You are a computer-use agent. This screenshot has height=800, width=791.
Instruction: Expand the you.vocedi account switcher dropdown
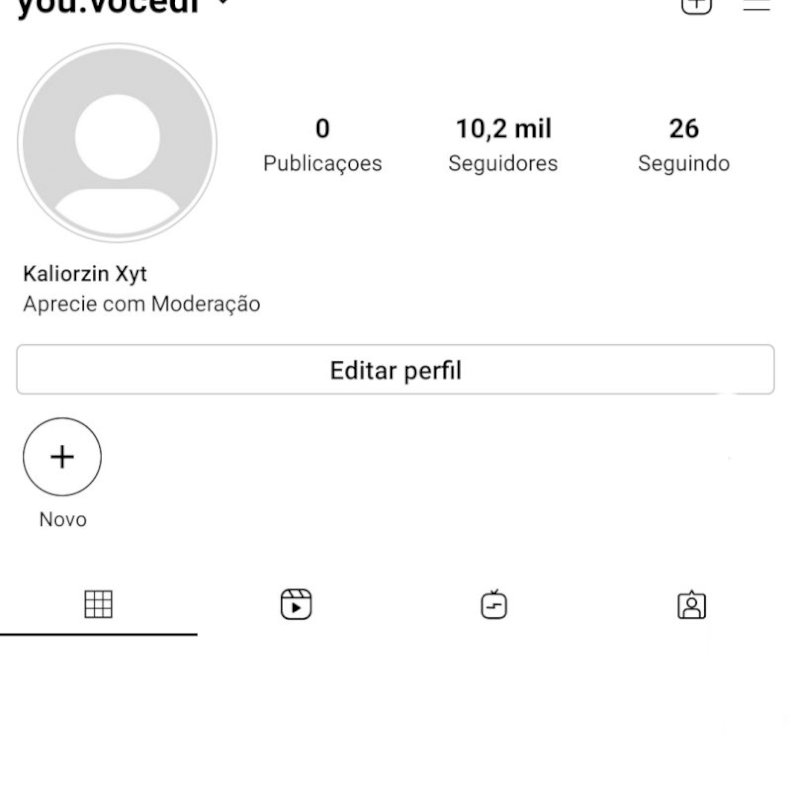220,5
